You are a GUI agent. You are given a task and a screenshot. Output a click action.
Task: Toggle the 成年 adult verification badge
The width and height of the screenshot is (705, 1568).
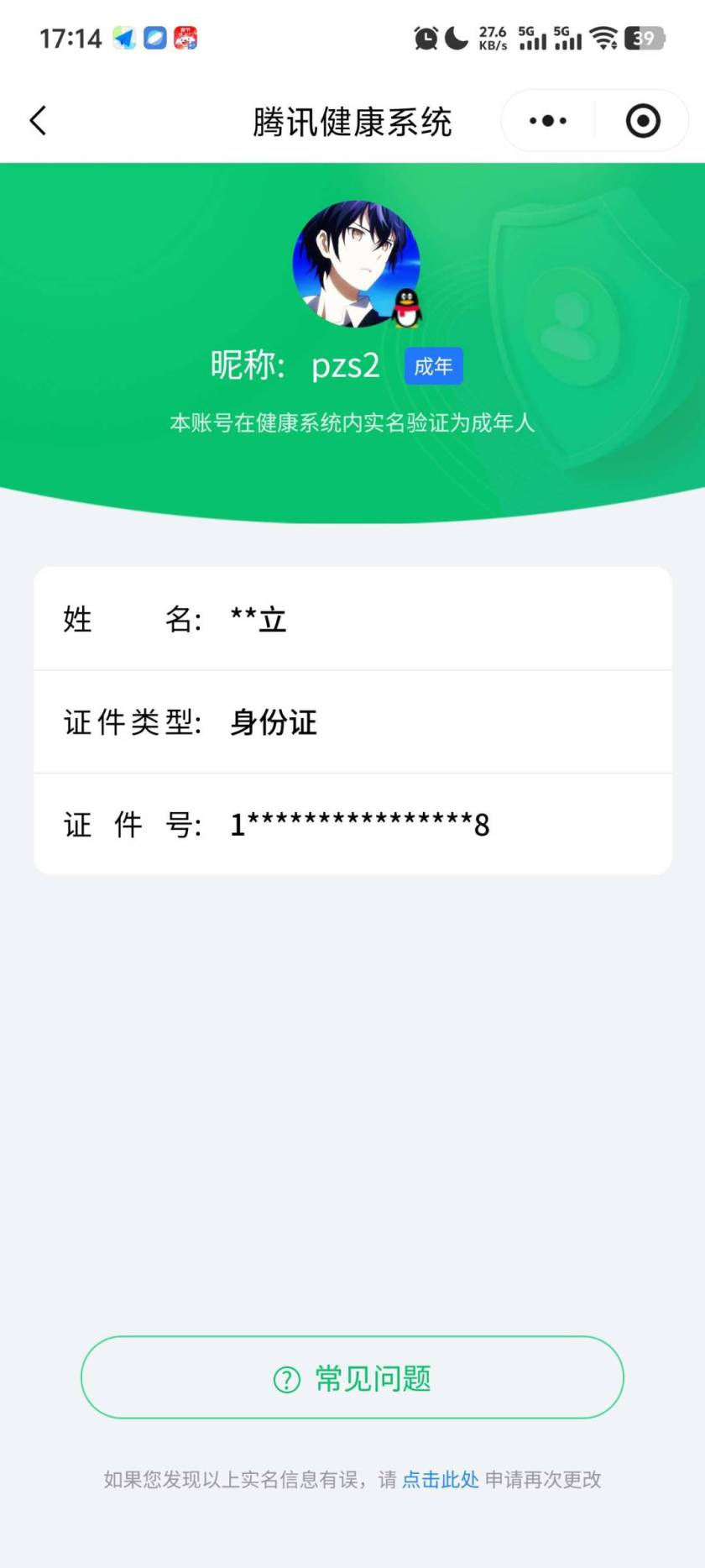pos(433,365)
